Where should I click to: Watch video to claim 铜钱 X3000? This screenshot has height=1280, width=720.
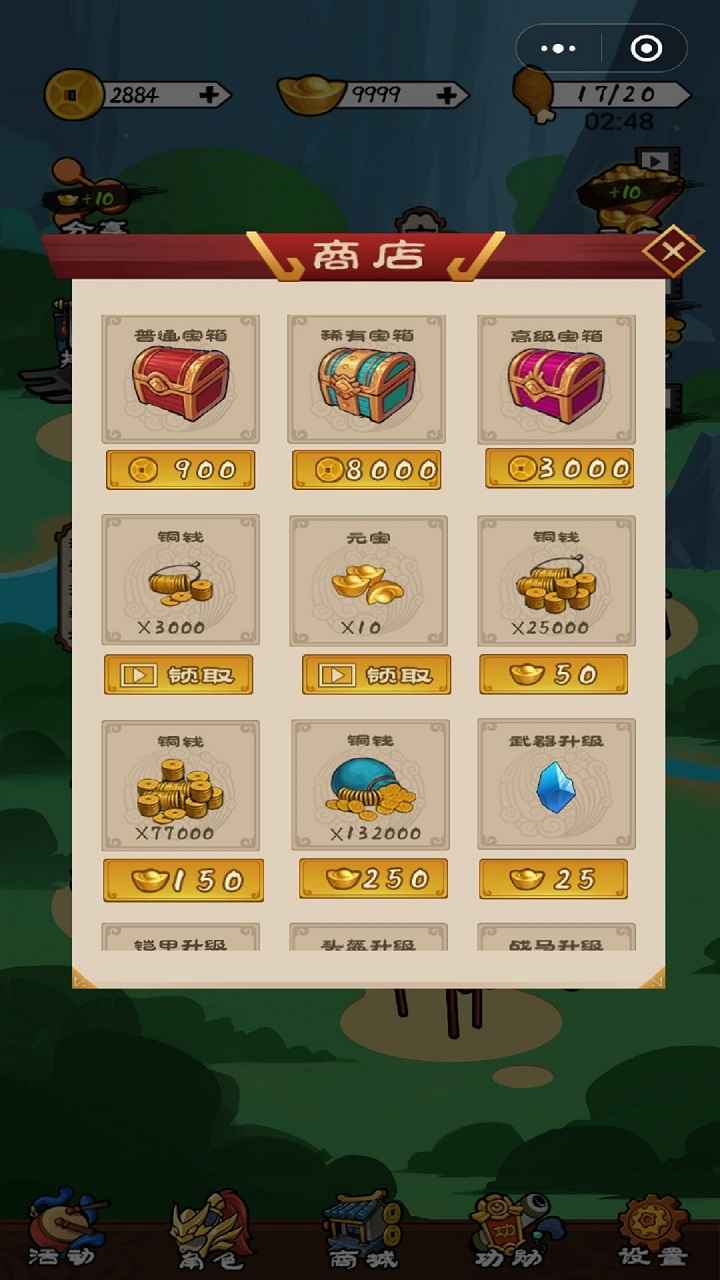[x=179, y=675]
